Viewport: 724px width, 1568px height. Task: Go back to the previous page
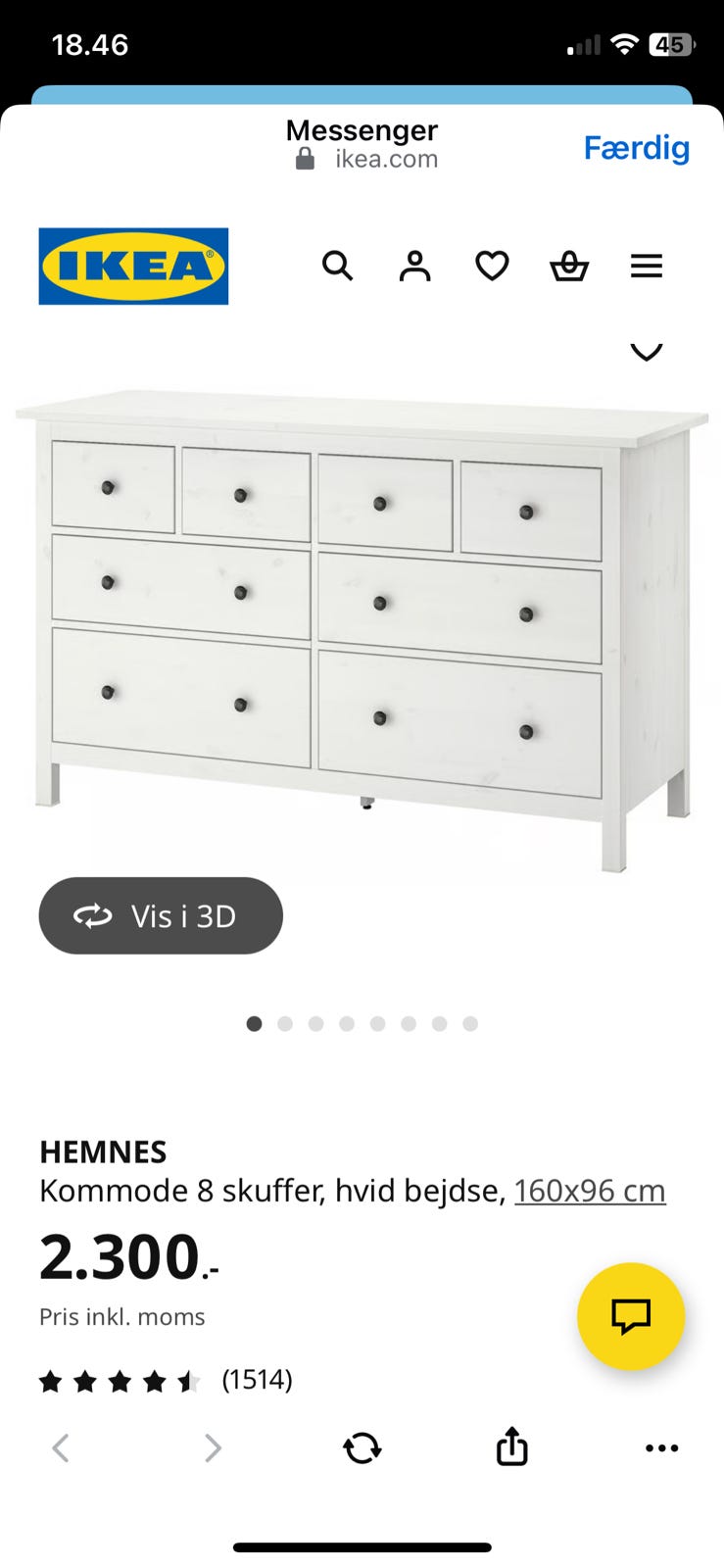(x=61, y=1447)
